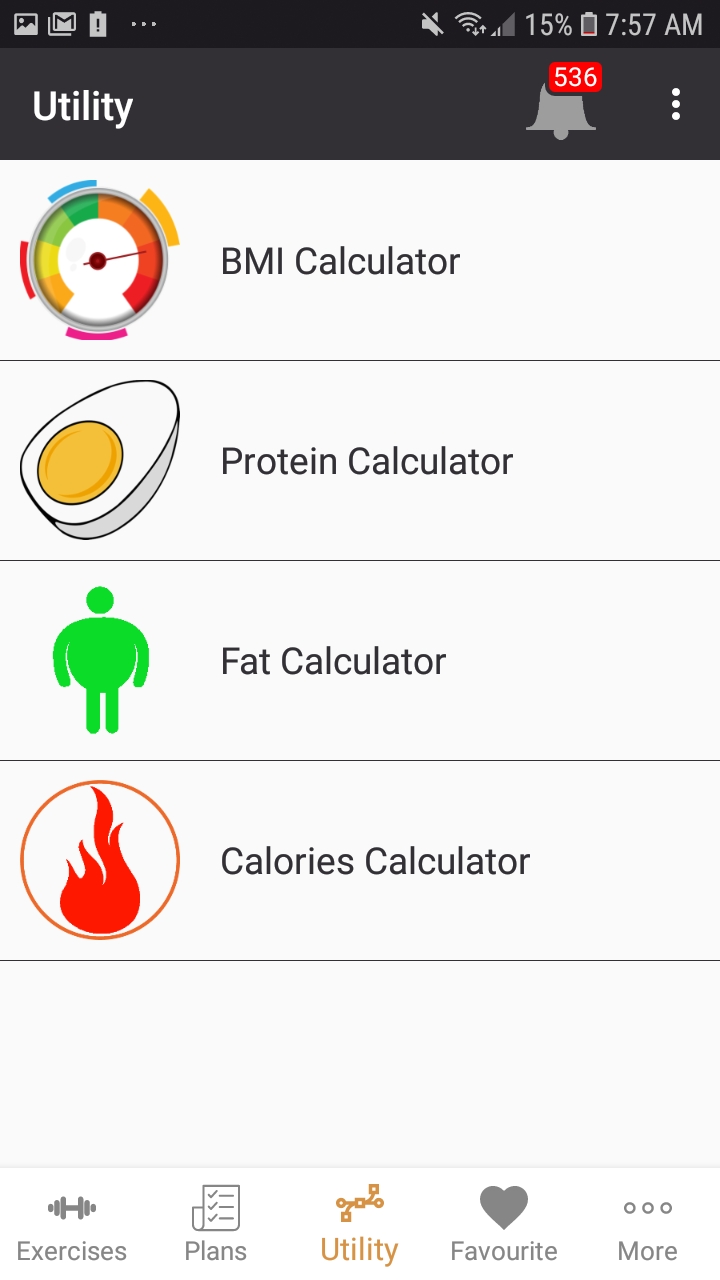The width and height of the screenshot is (720, 1280).
Task: Tap the notification bell showing 536
Action: pos(560,110)
